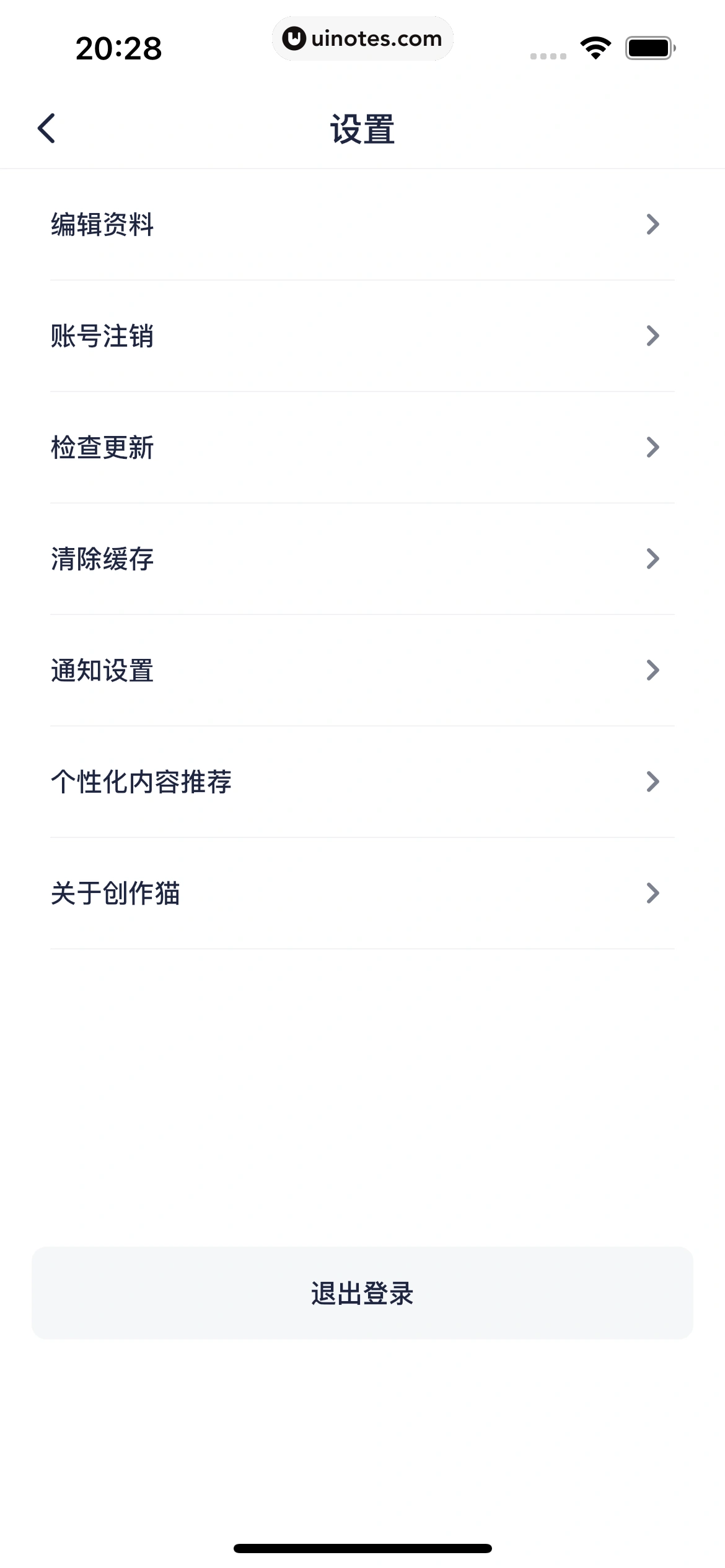725x1568 pixels.
Task: Log out with the 退出登录 button
Action: (x=362, y=1293)
